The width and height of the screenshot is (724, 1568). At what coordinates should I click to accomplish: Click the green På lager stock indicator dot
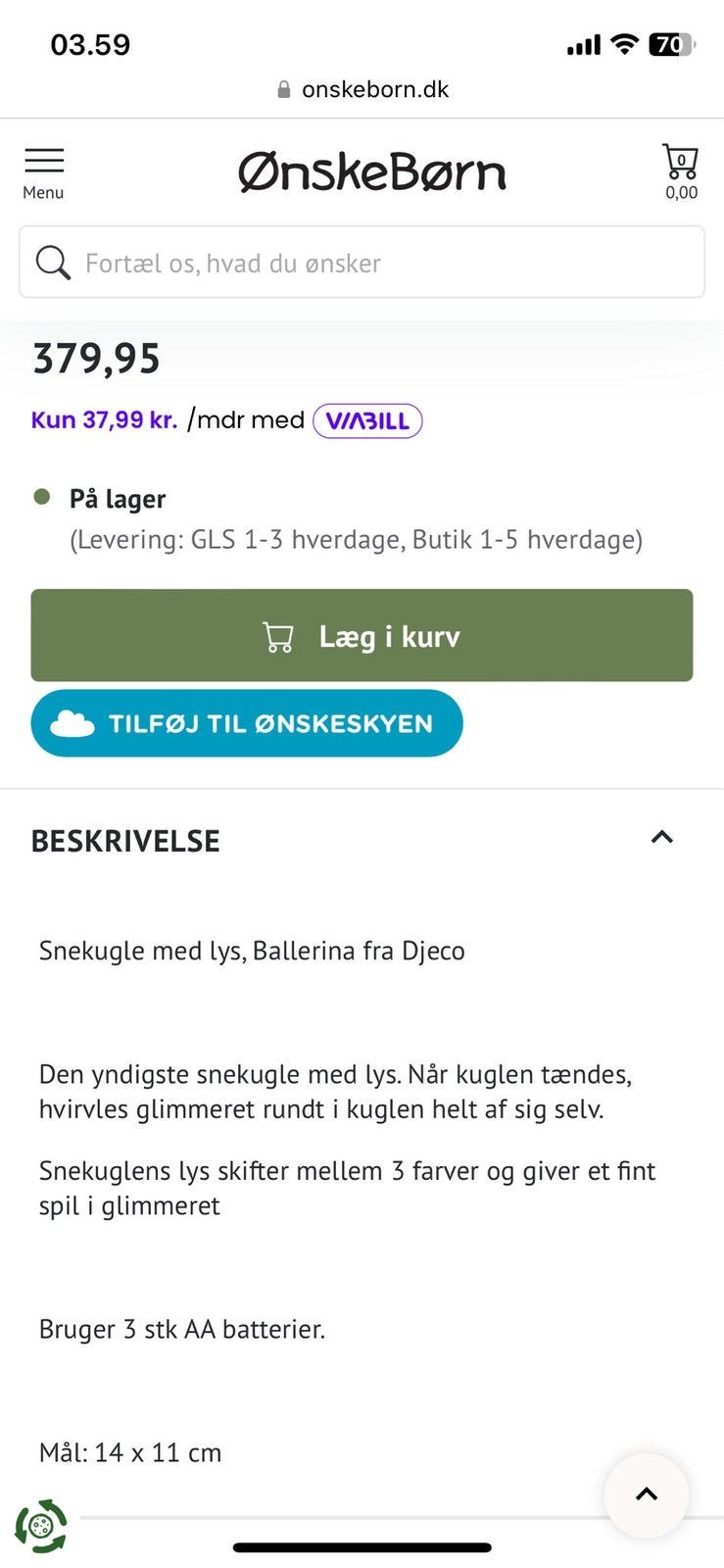(41, 497)
